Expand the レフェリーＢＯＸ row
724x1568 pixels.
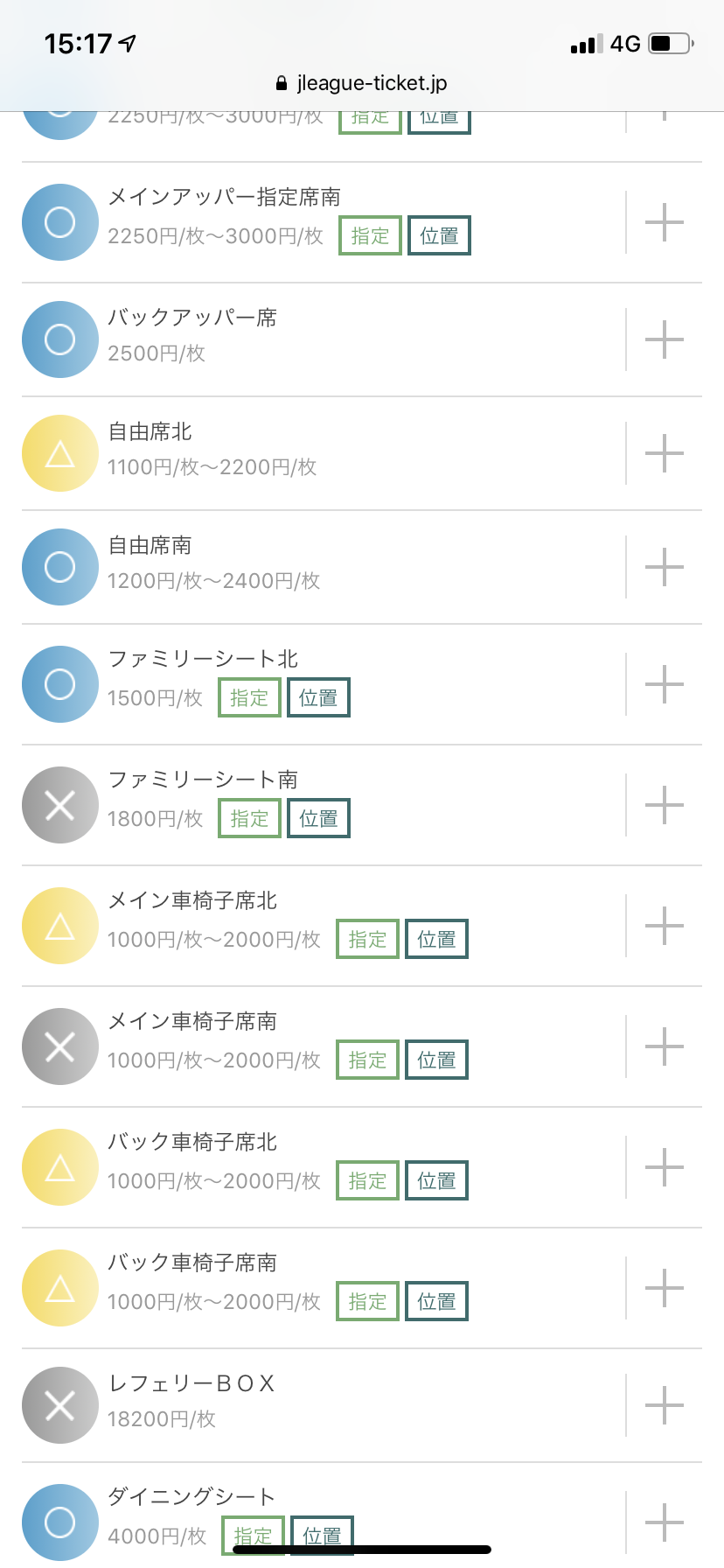pos(664,1405)
